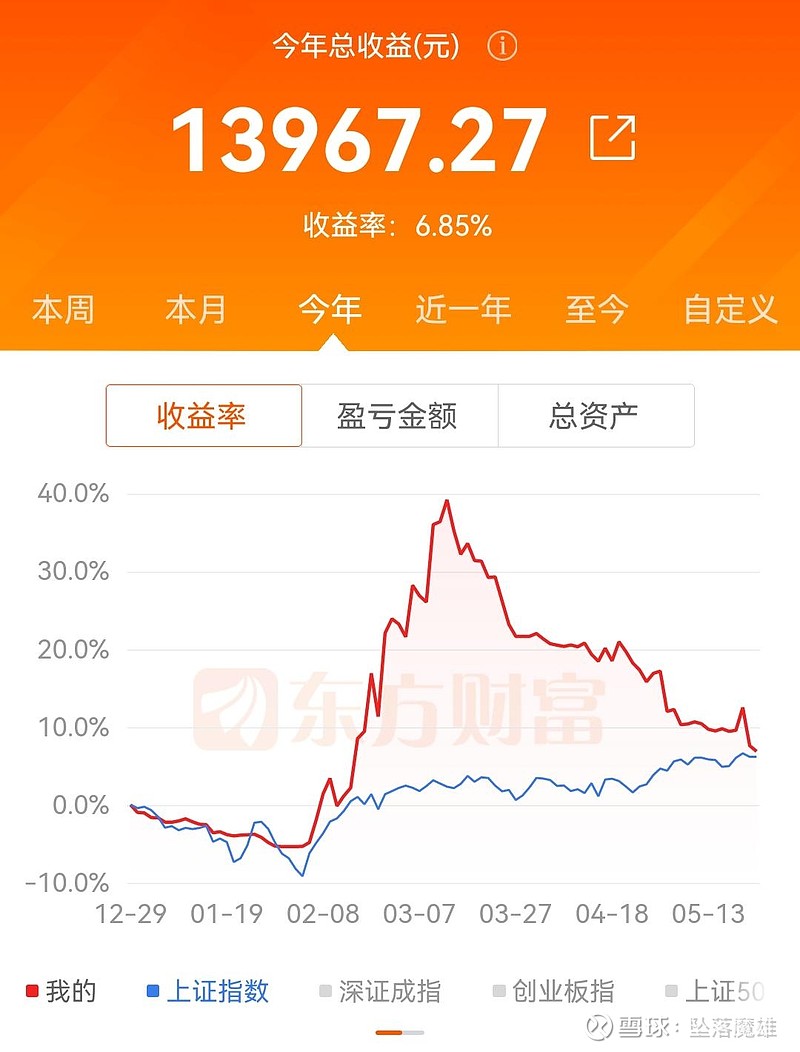Open the 今年总收益 info tooltip icon
Image resolution: width=800 pixels, height=1052 pixels.
[x=505, y=46]
